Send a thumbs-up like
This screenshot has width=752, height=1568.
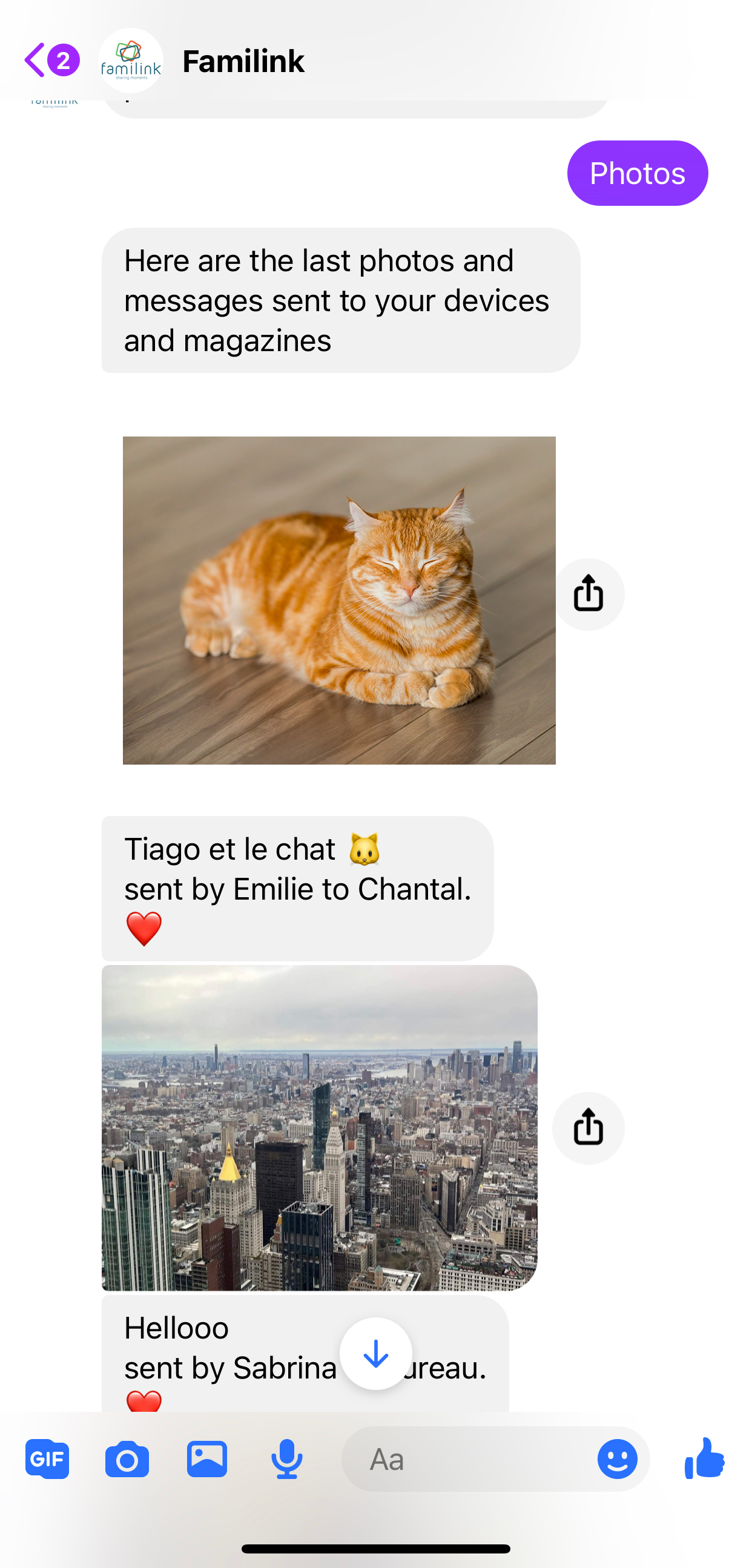point(704,1458)
